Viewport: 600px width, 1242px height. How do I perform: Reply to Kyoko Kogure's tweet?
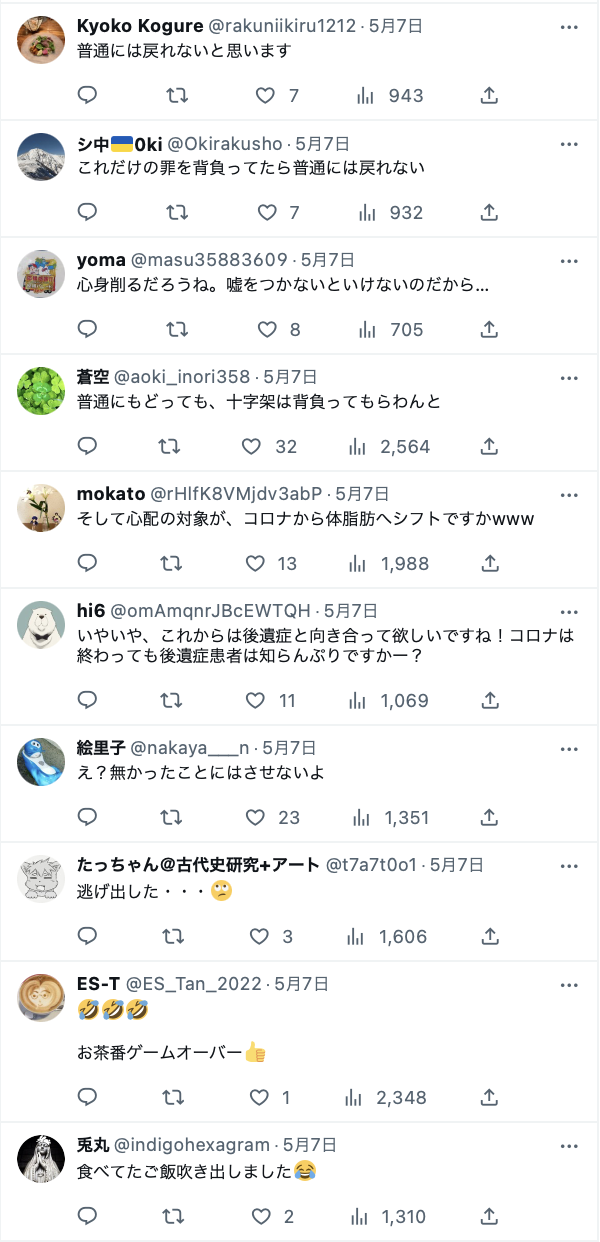[87, 96]
